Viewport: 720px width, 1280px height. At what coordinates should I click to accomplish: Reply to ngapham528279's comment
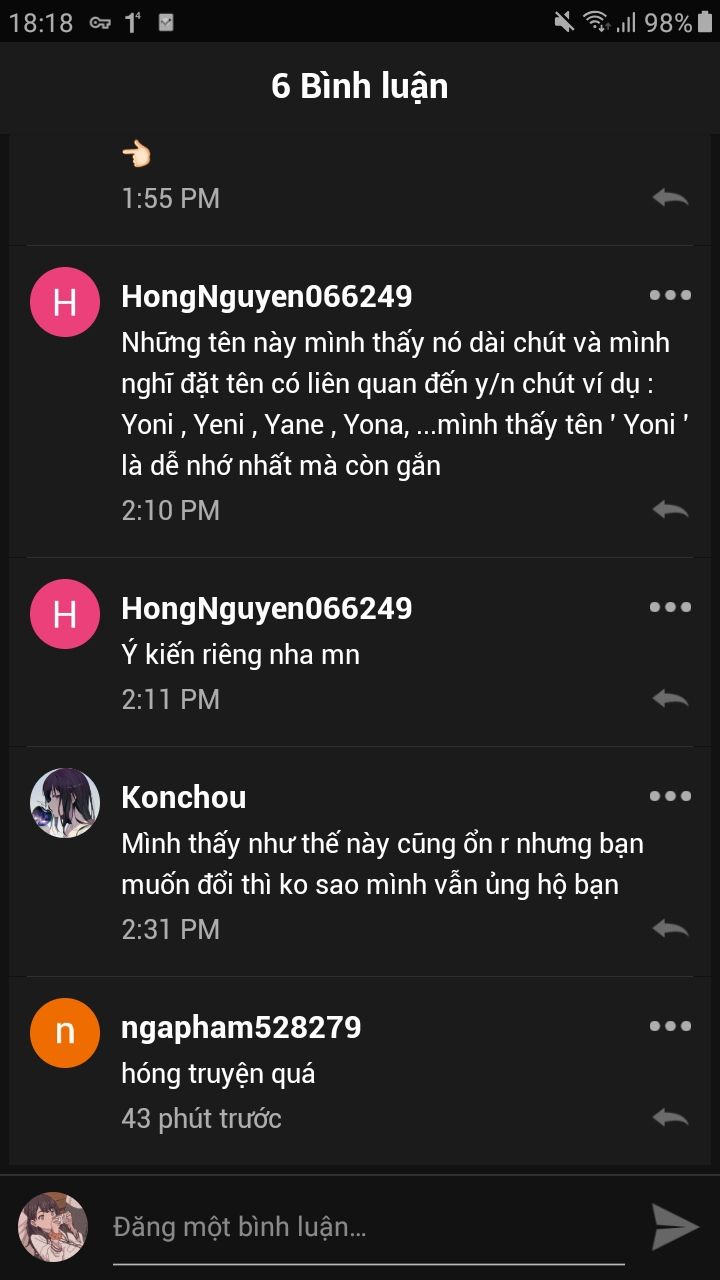point(670,1118)
